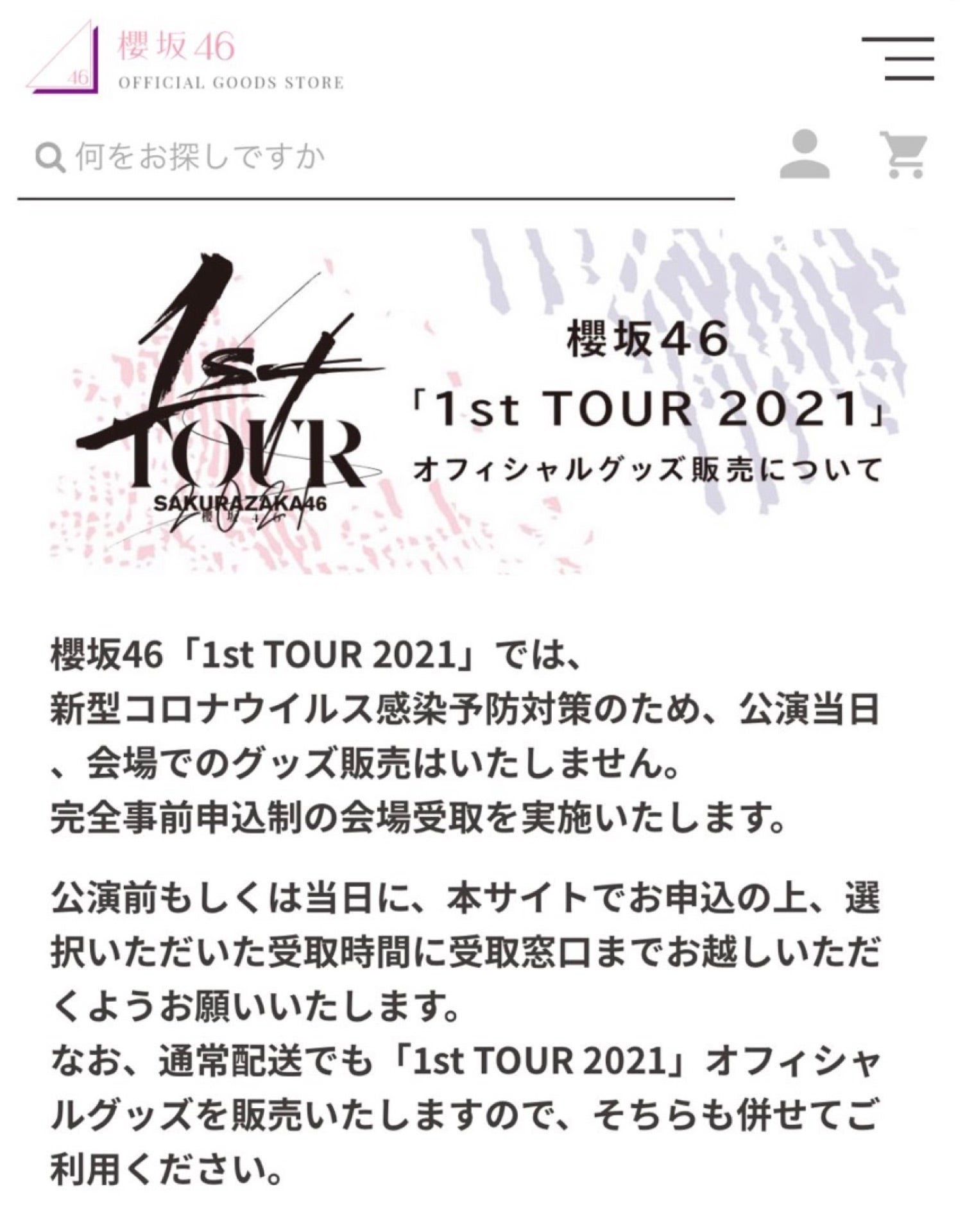Viewport: 965px width, 1232px height.
Task: Tap the 何をお探しですか search field
Action: 385,157
